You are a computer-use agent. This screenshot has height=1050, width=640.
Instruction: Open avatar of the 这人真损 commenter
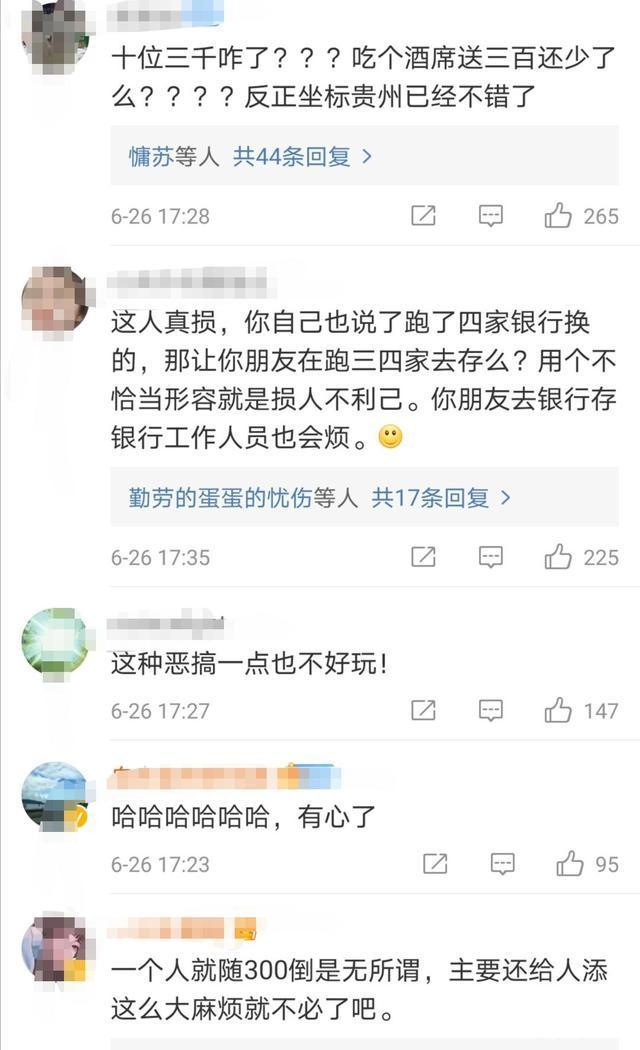55,298
